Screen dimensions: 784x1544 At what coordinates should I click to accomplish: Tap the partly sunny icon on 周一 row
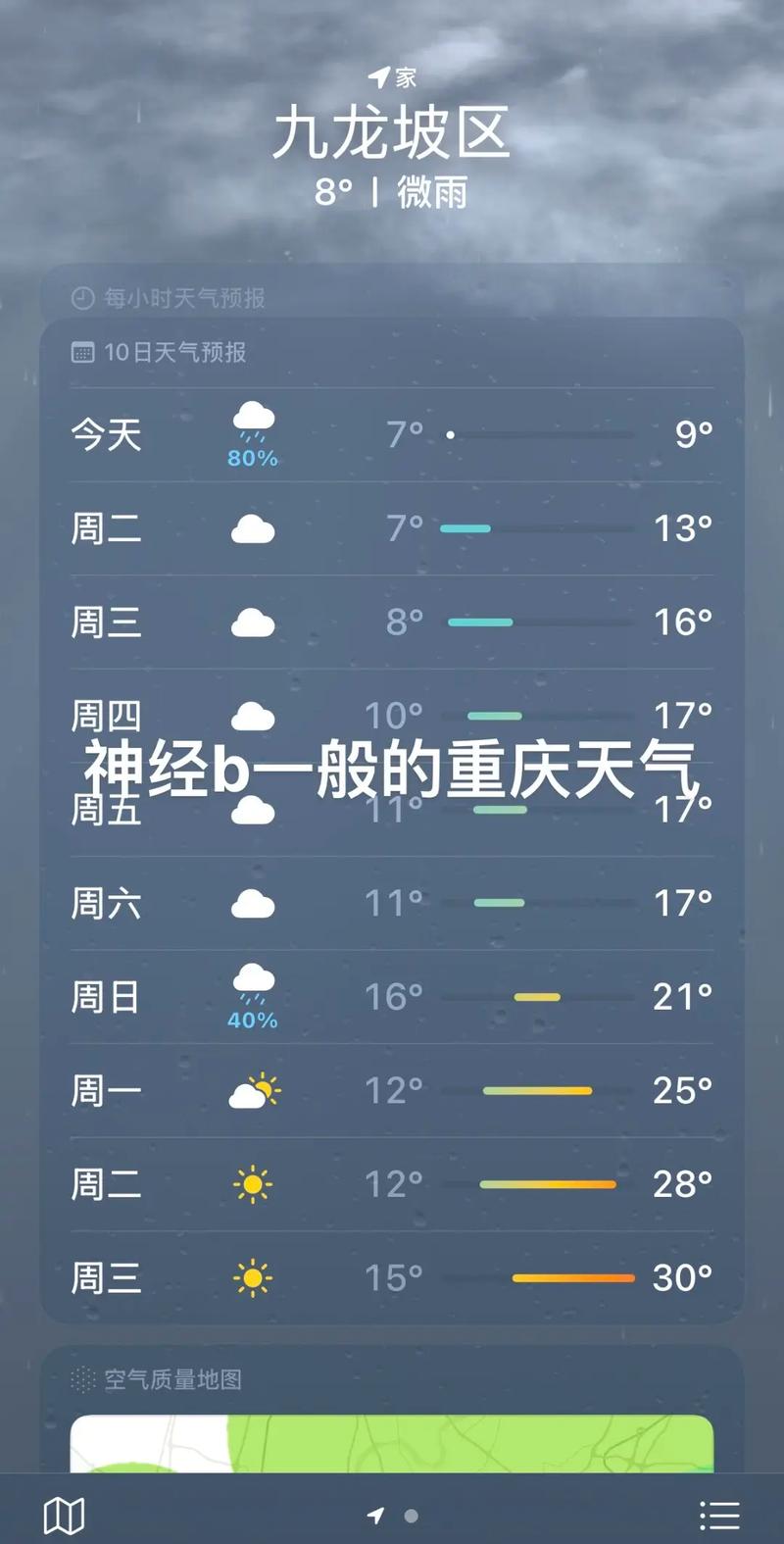pos(254,1090)
